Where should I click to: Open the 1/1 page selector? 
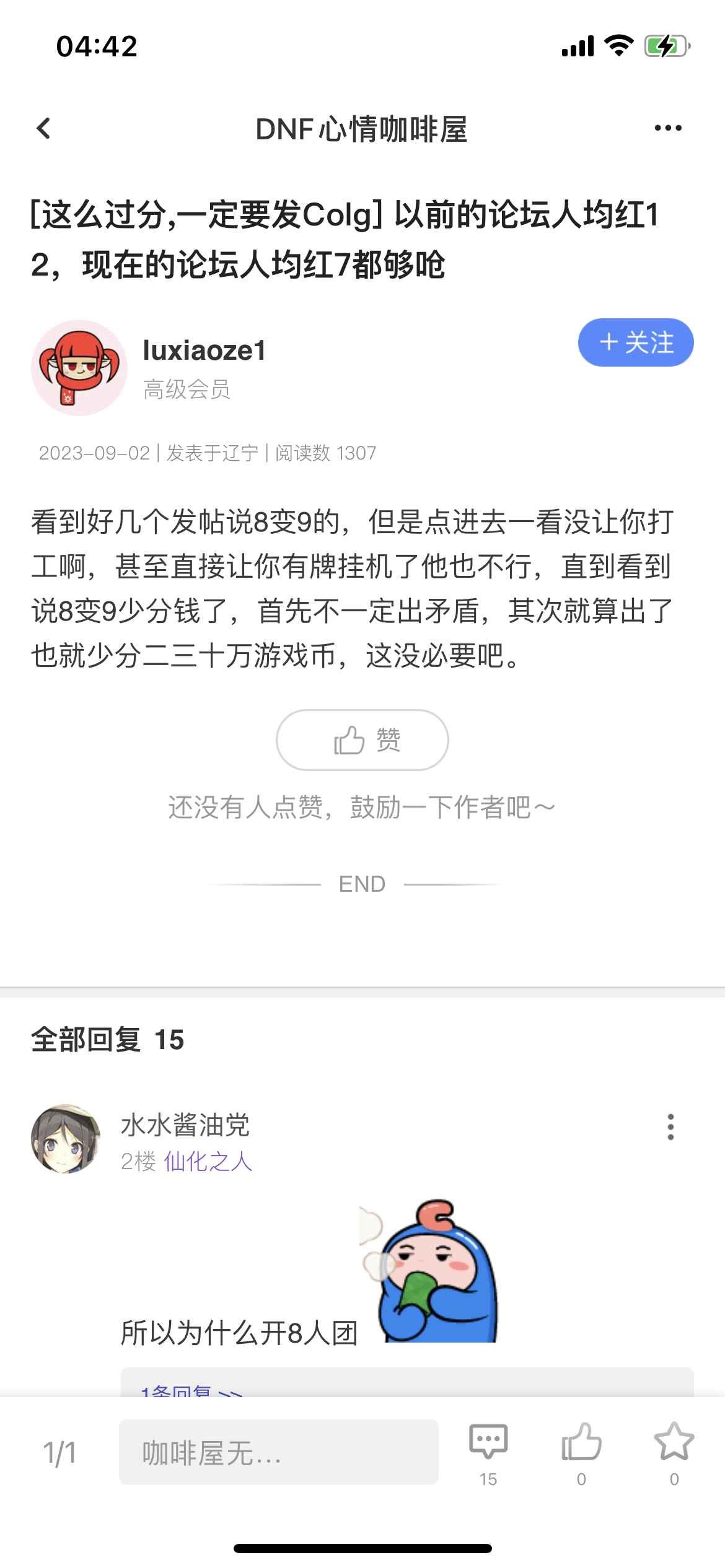59,1453
